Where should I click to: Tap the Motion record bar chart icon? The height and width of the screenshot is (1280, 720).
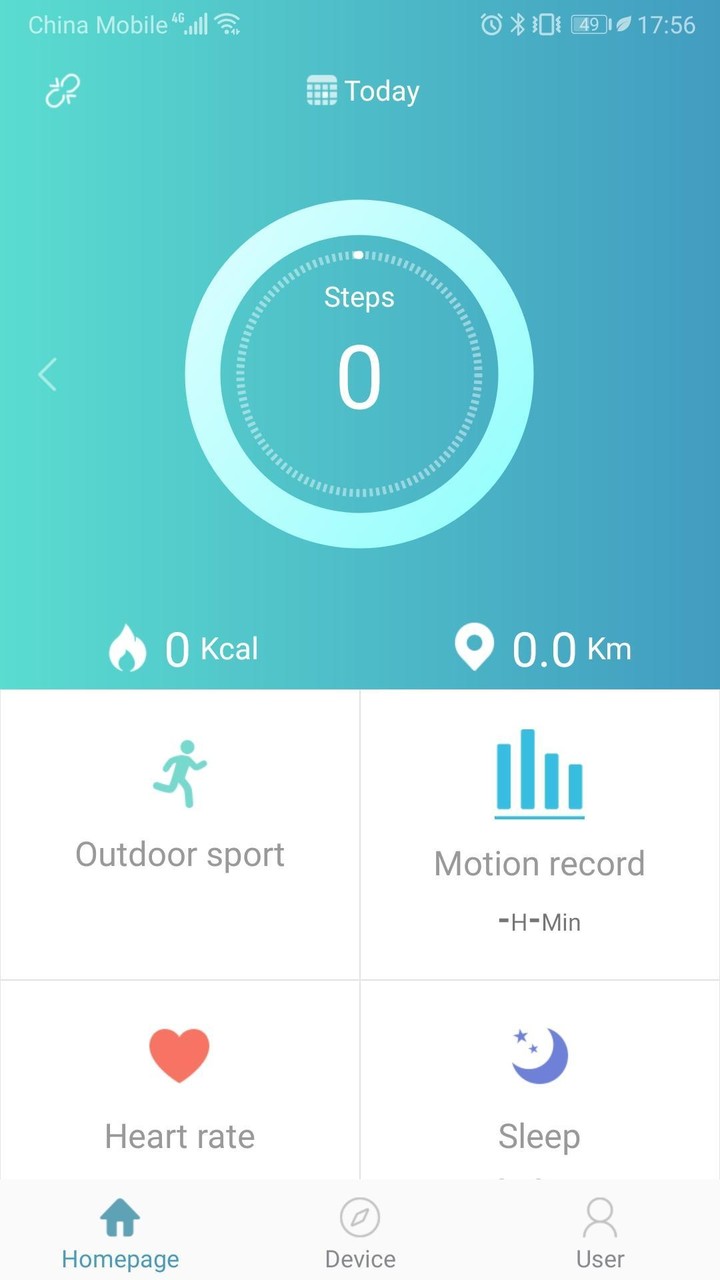[539, 770]
